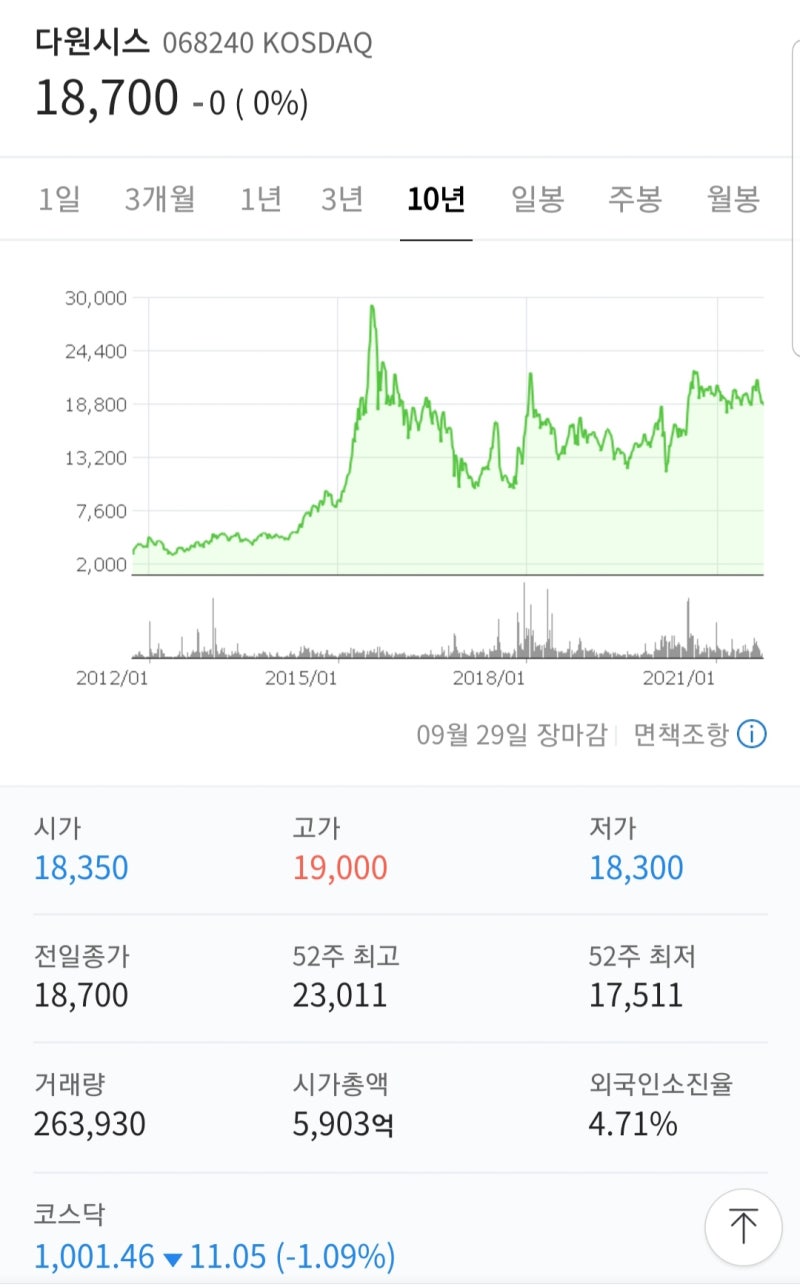This screenshot has height=1287, width=800.
Task: Re-select the 10년 period tab
Action: coord(436,198)
